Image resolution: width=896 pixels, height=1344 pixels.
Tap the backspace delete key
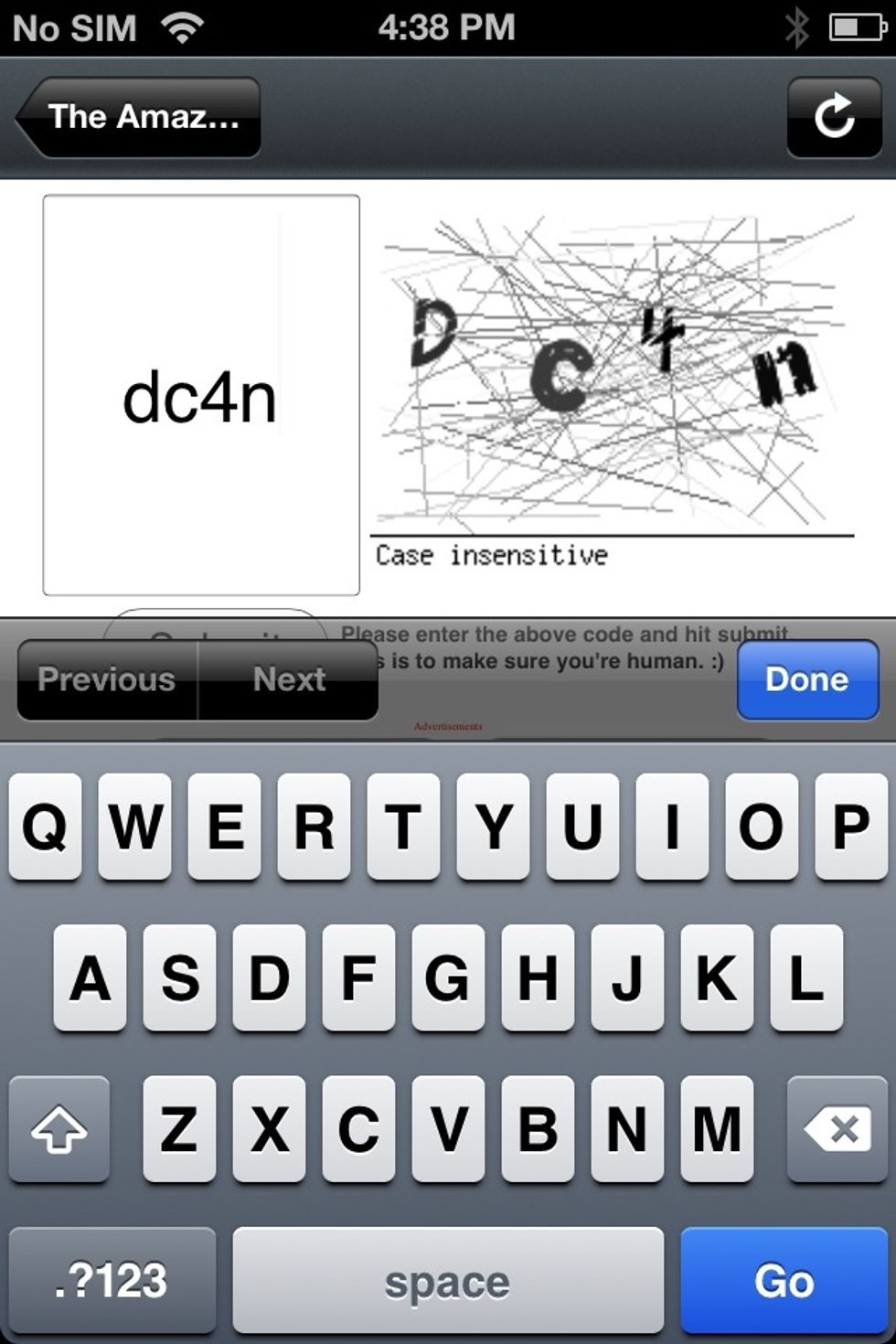[835, 1131]
